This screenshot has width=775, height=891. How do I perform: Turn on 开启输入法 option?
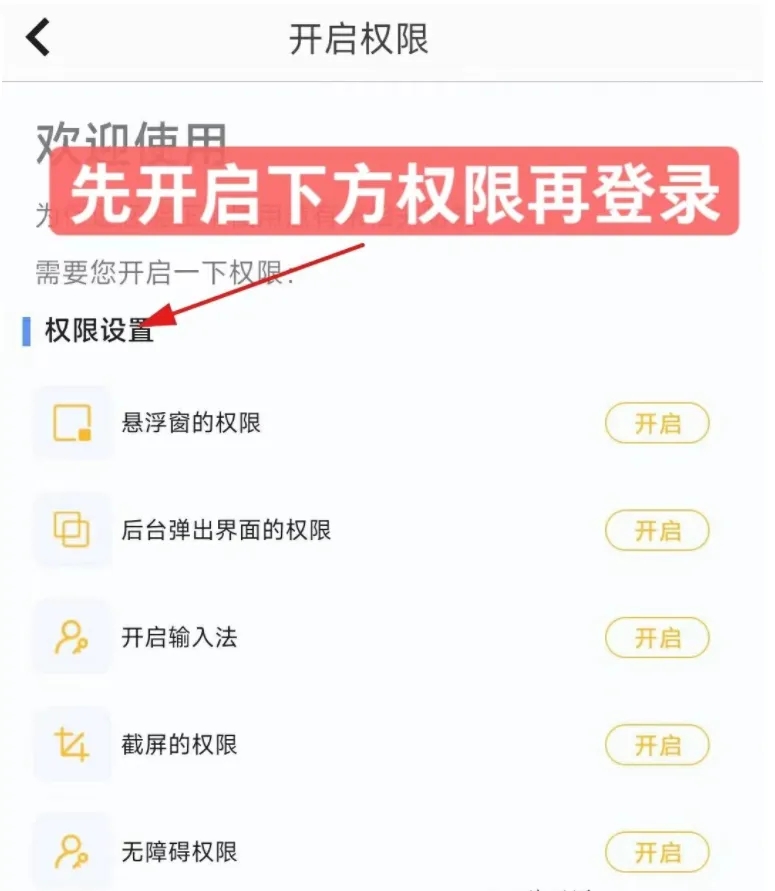[x=657, y=638]
